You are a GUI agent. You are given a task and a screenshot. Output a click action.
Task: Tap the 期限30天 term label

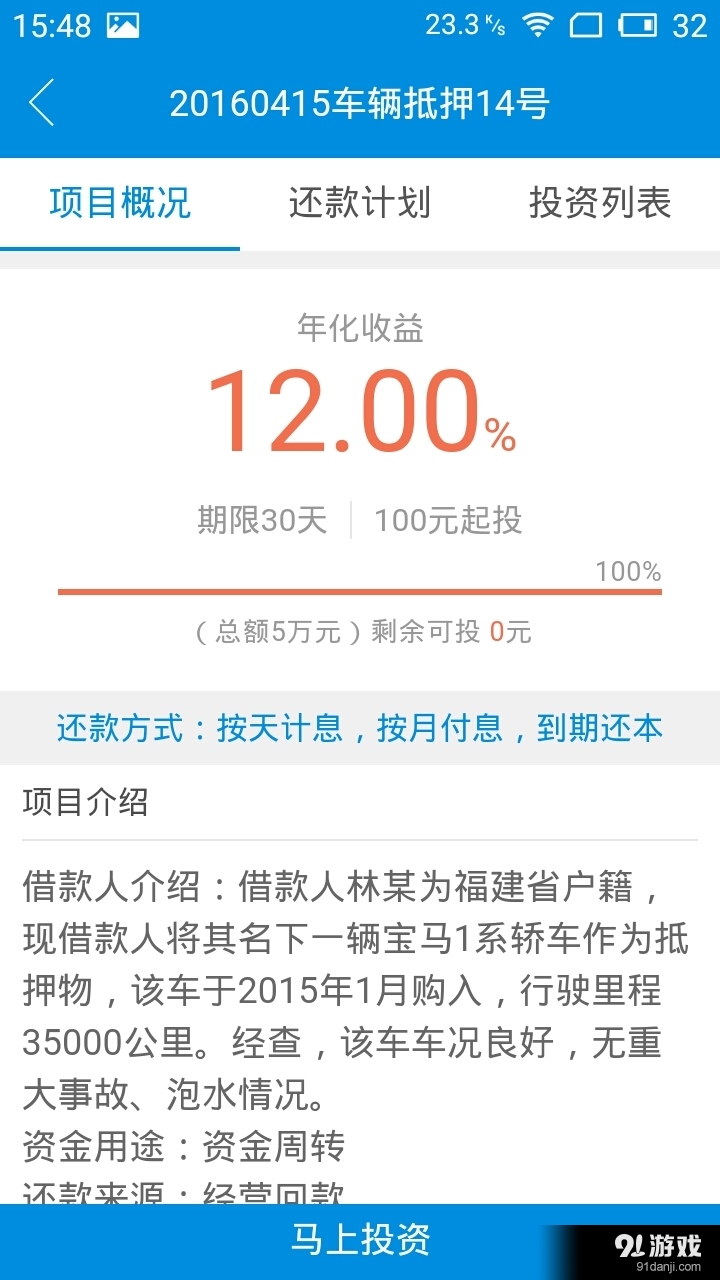[x=262, y=520]
